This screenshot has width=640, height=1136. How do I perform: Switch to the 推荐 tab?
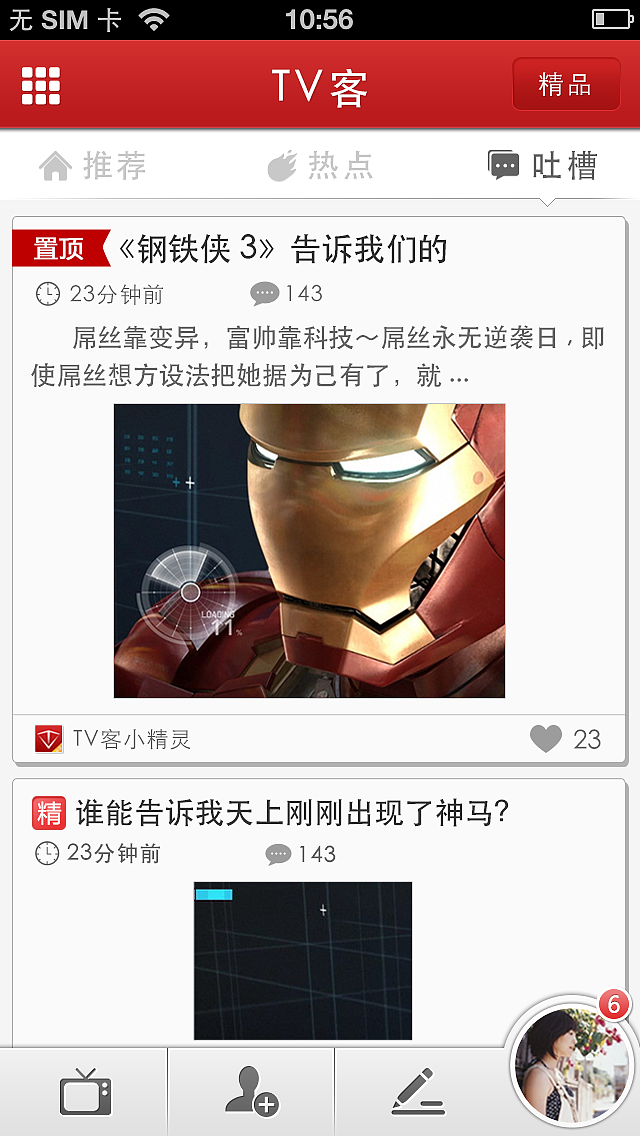93,166
